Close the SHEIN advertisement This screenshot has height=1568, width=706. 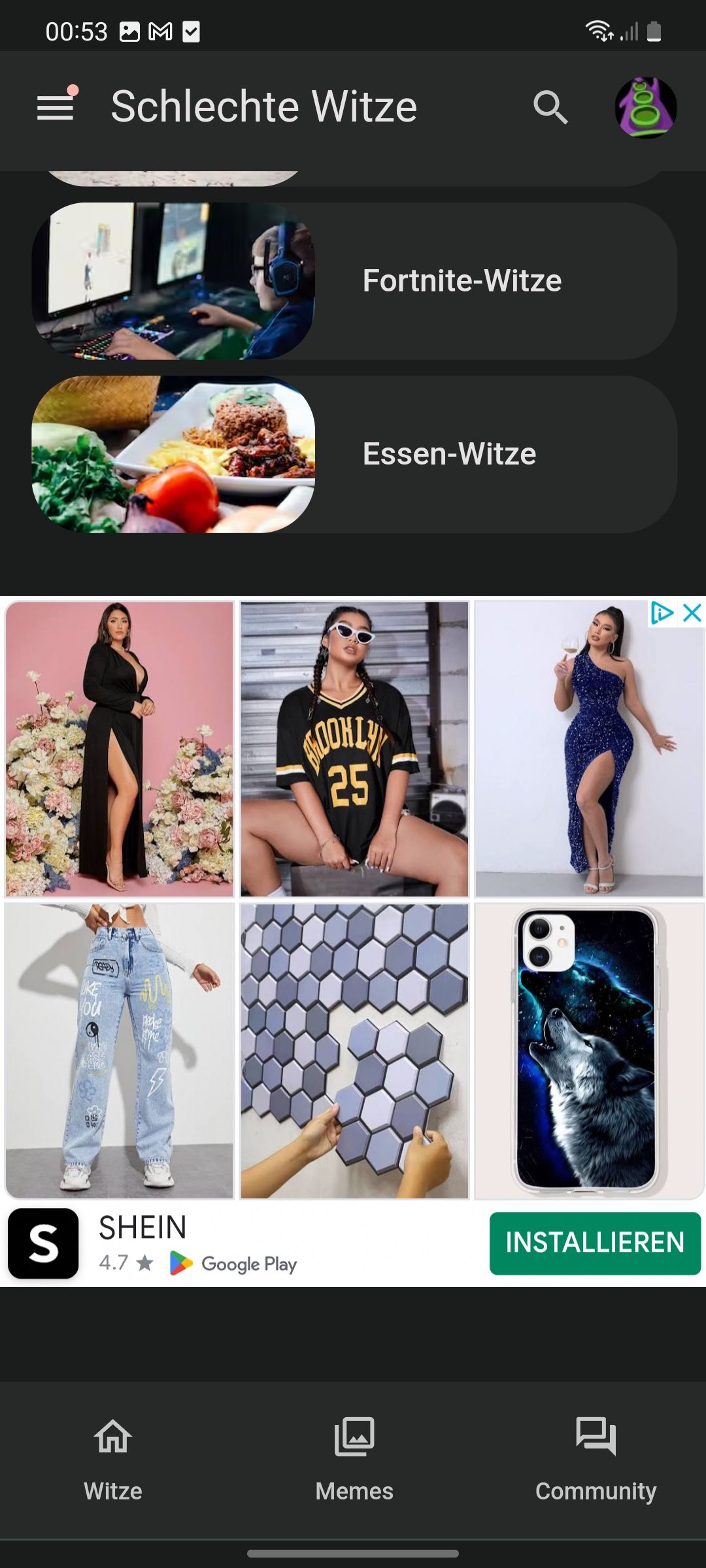tap(692, 613)
